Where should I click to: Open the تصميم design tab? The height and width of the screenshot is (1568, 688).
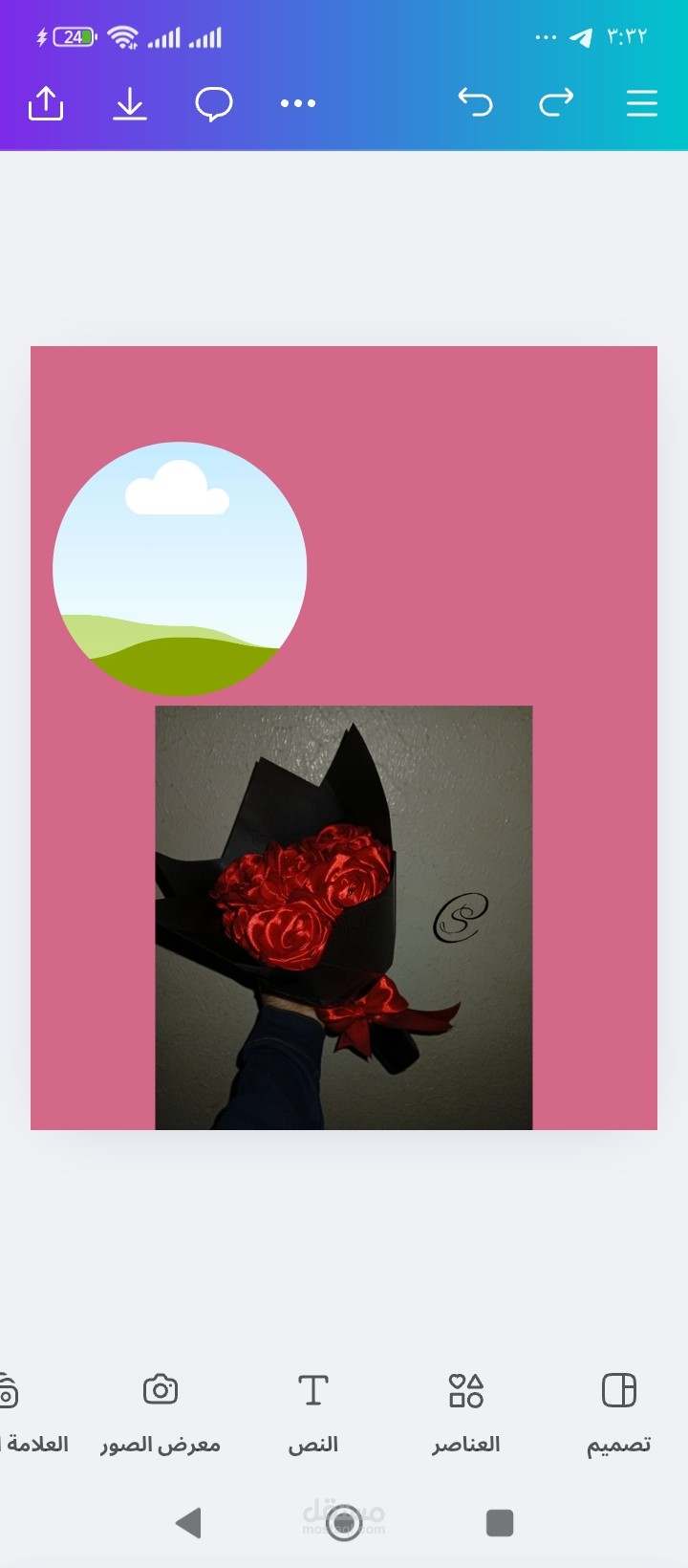coord(618,1411)
